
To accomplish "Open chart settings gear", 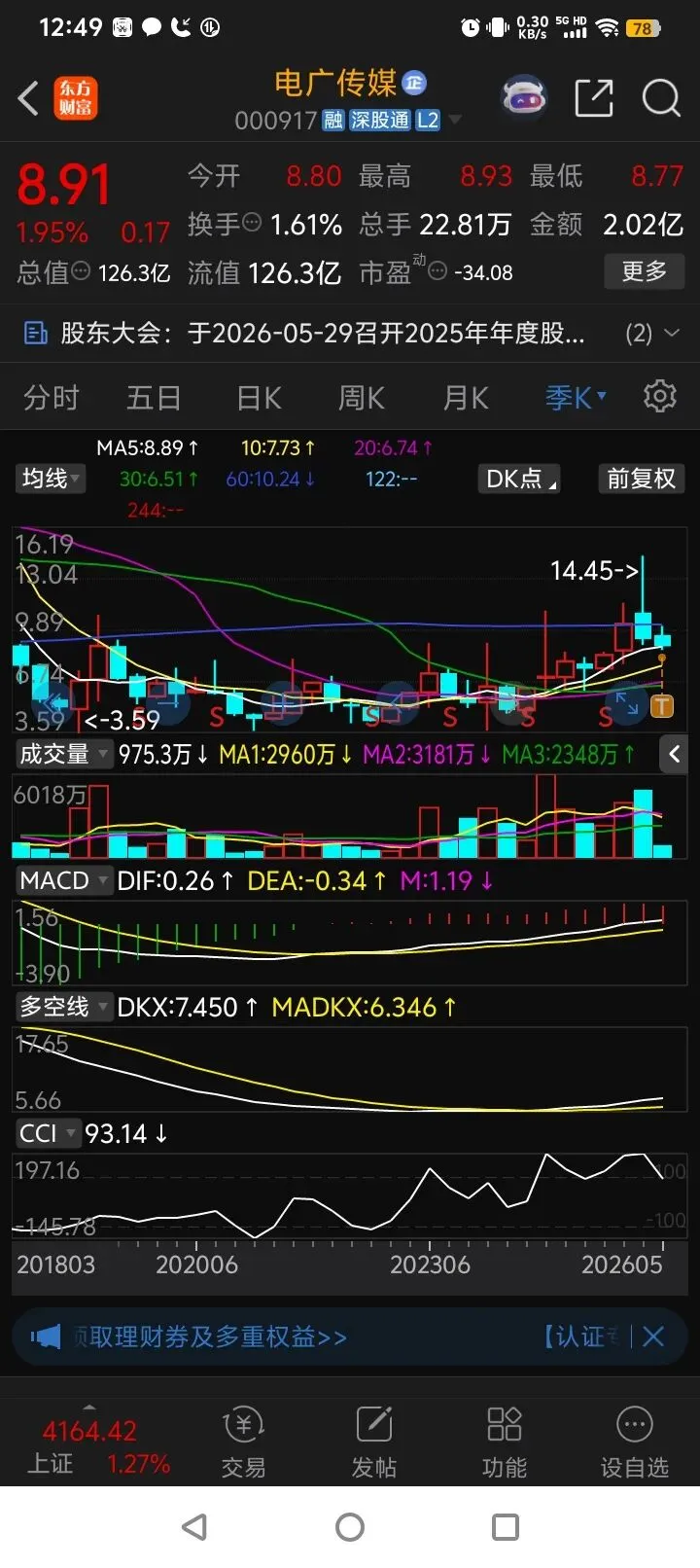I will 660,396.
